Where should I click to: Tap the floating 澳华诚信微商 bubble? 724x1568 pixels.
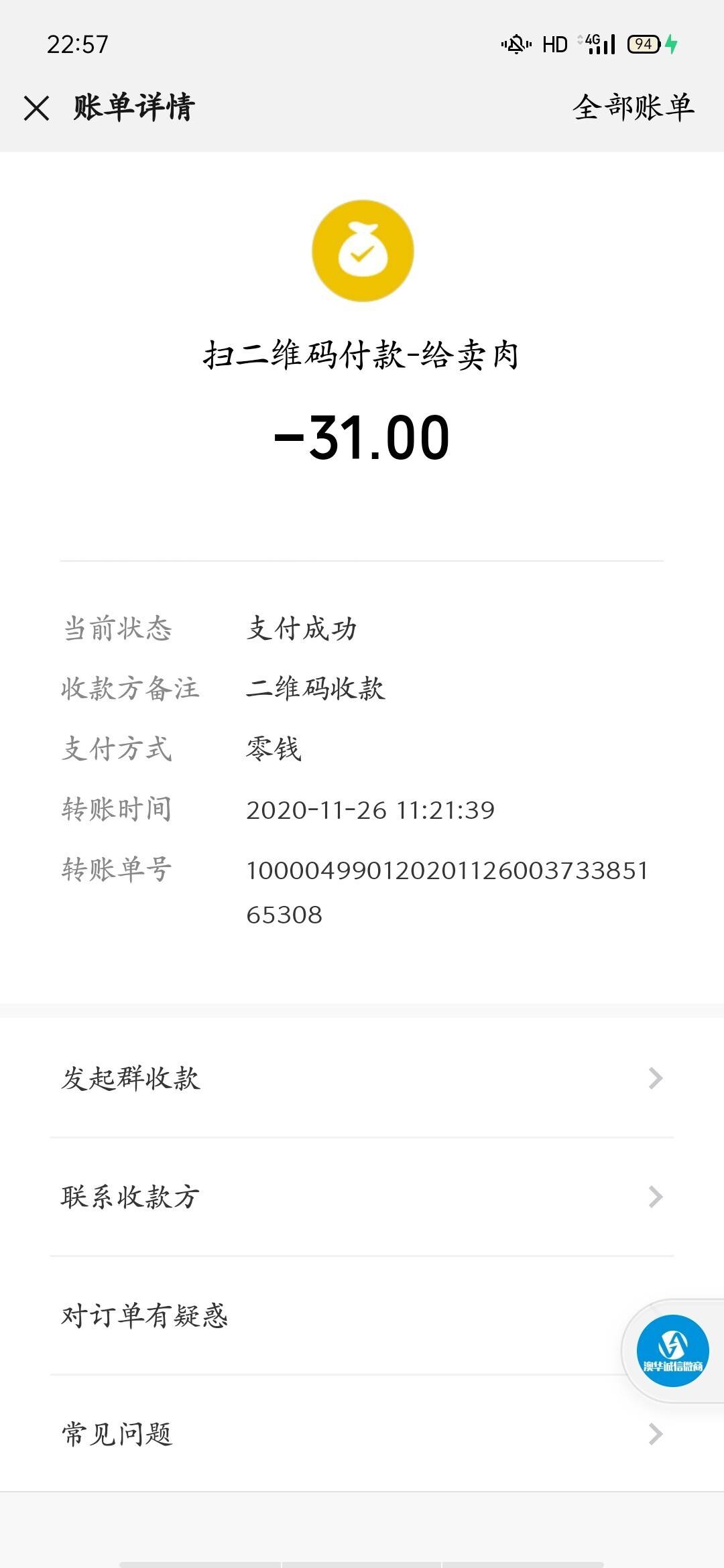[672, 1351]
